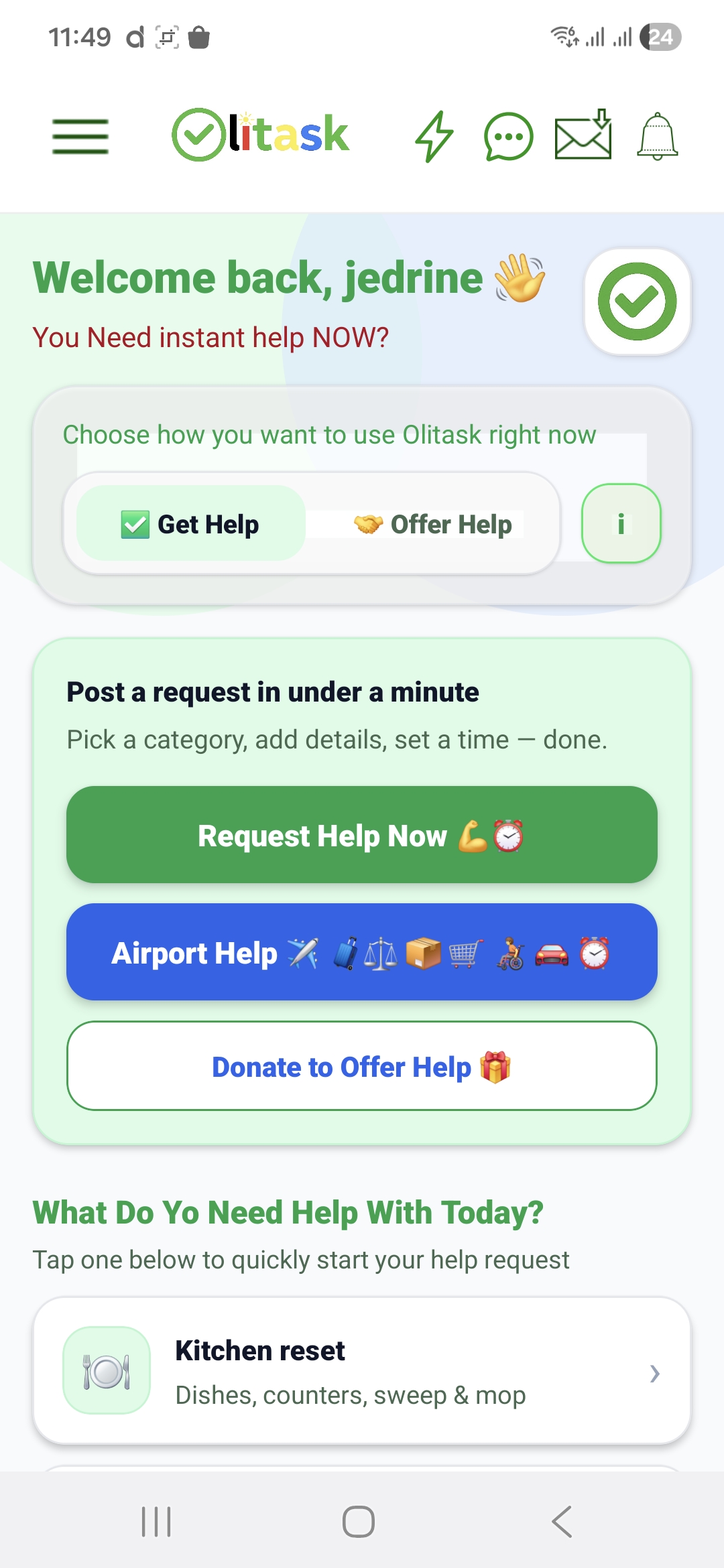Viewport: 724px width, 1568px height.
Task: Switch to Offer Help mode
Action: pos(433,523)
